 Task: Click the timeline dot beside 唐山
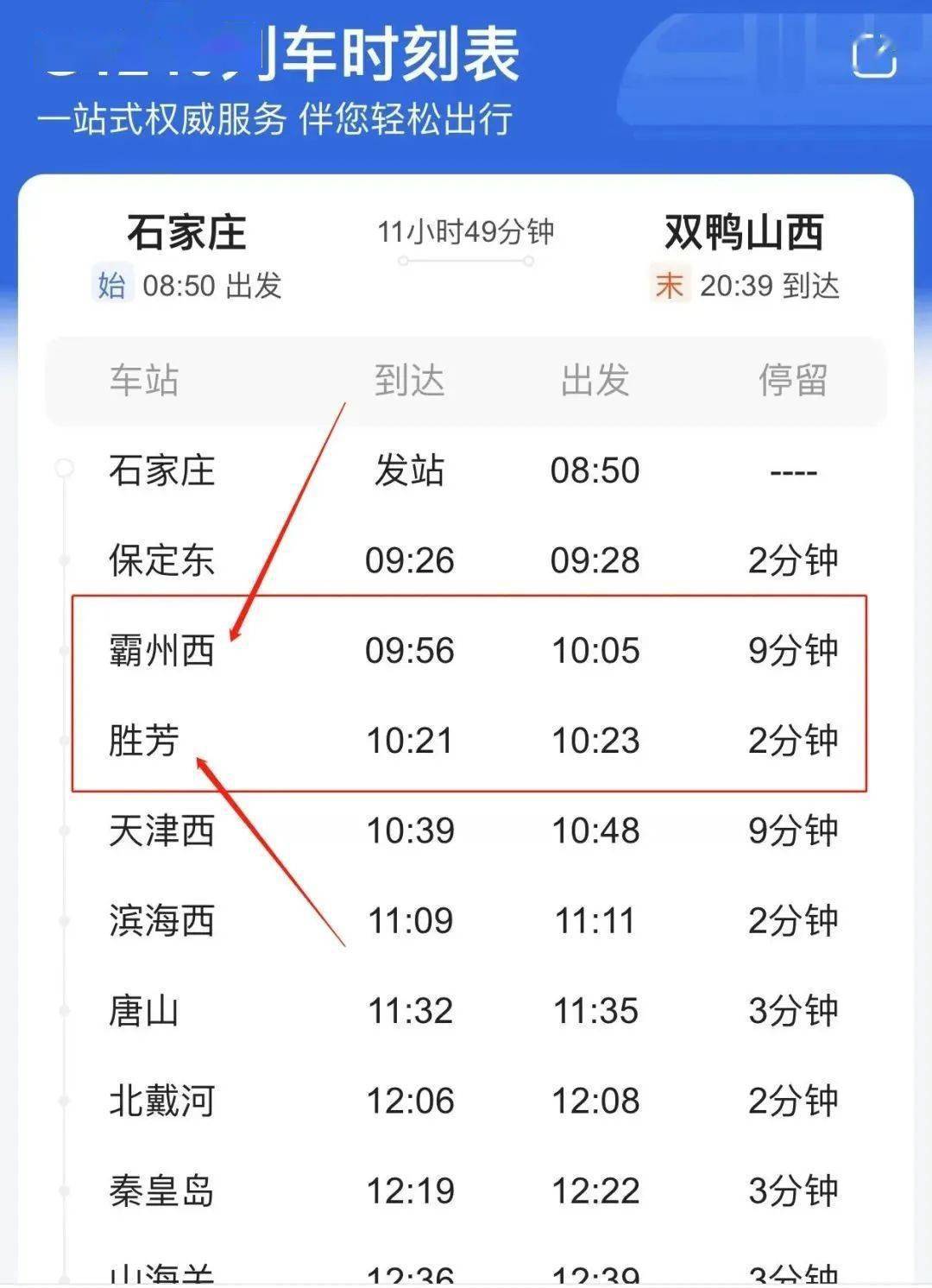pos(62,1010)
